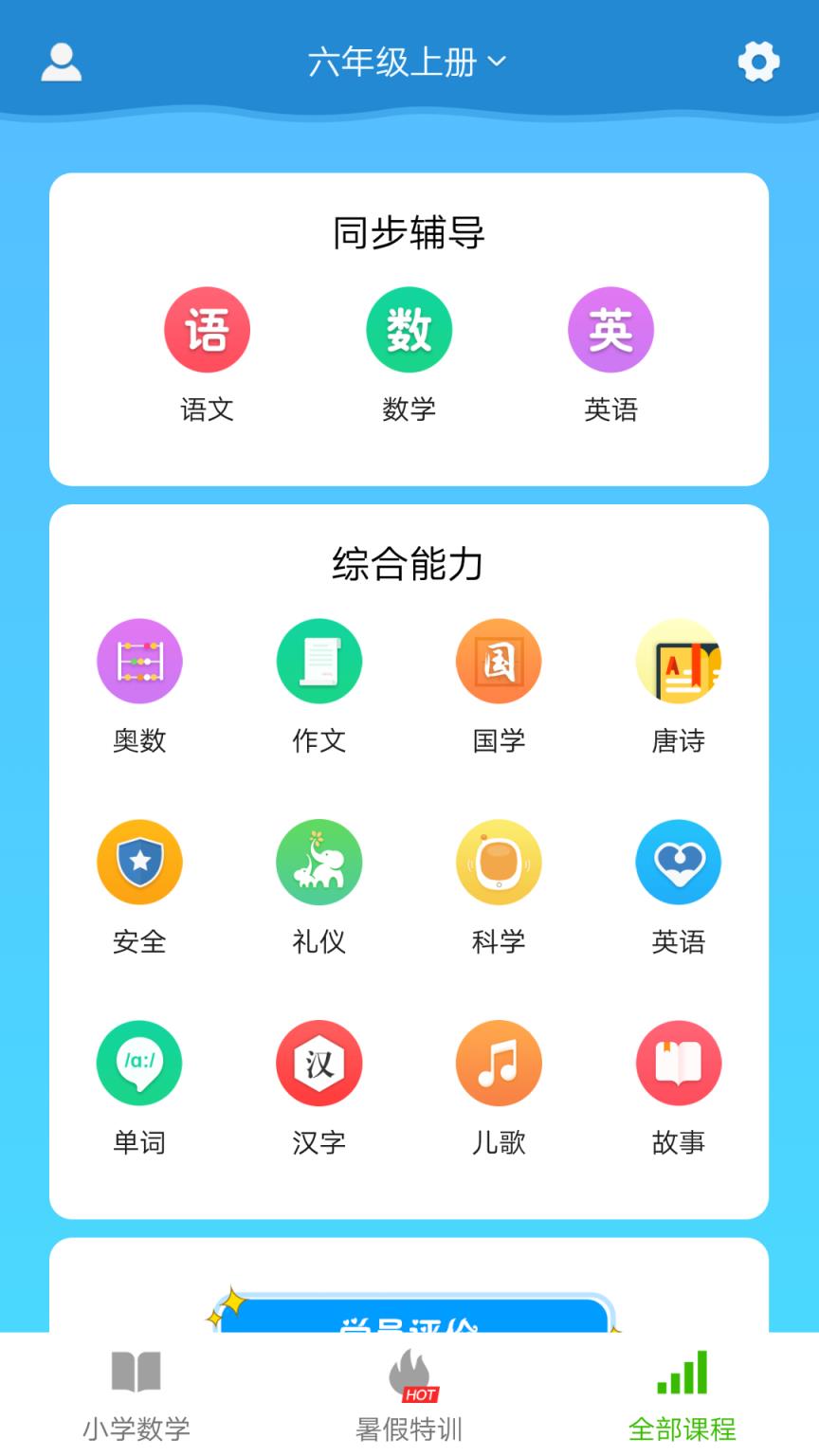Open the settings gear
Screen dimensions: 819x1456
click(x=757, y=61)
